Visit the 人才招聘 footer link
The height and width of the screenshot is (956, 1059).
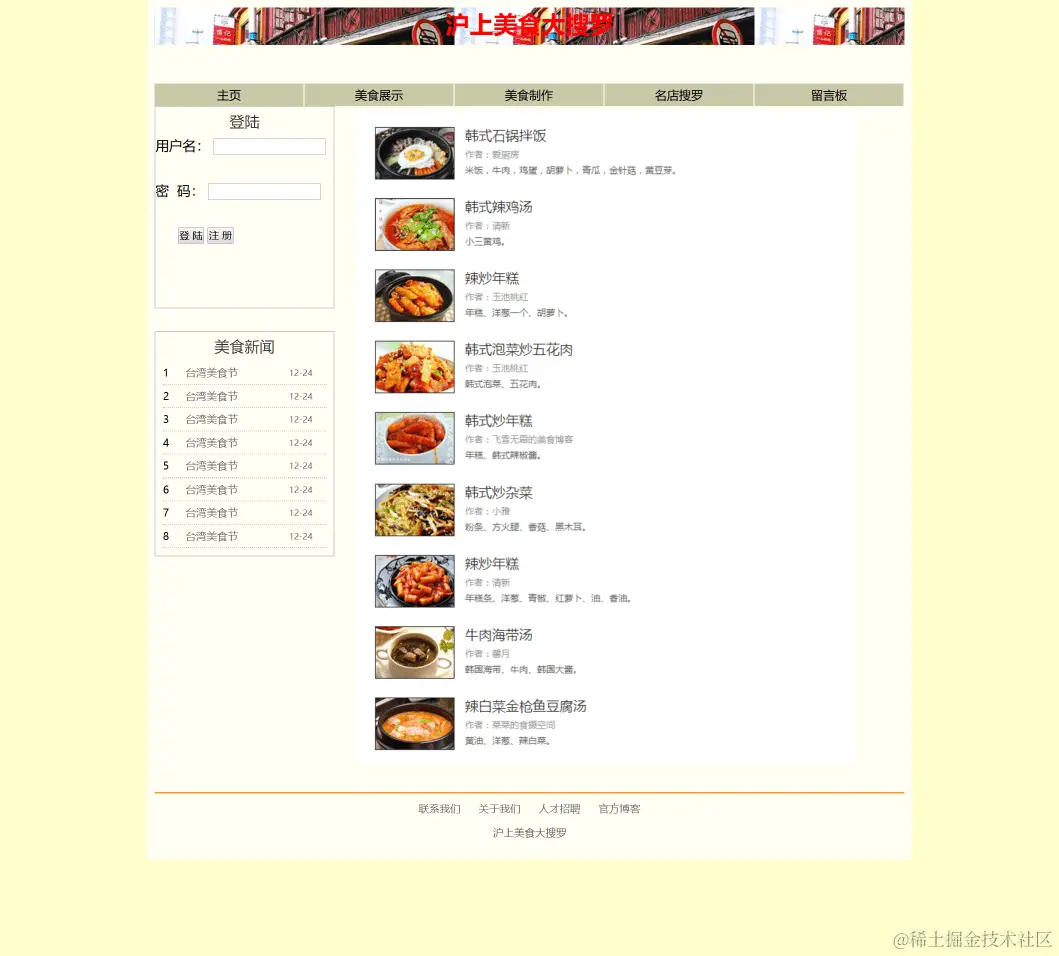coord(559,809)
